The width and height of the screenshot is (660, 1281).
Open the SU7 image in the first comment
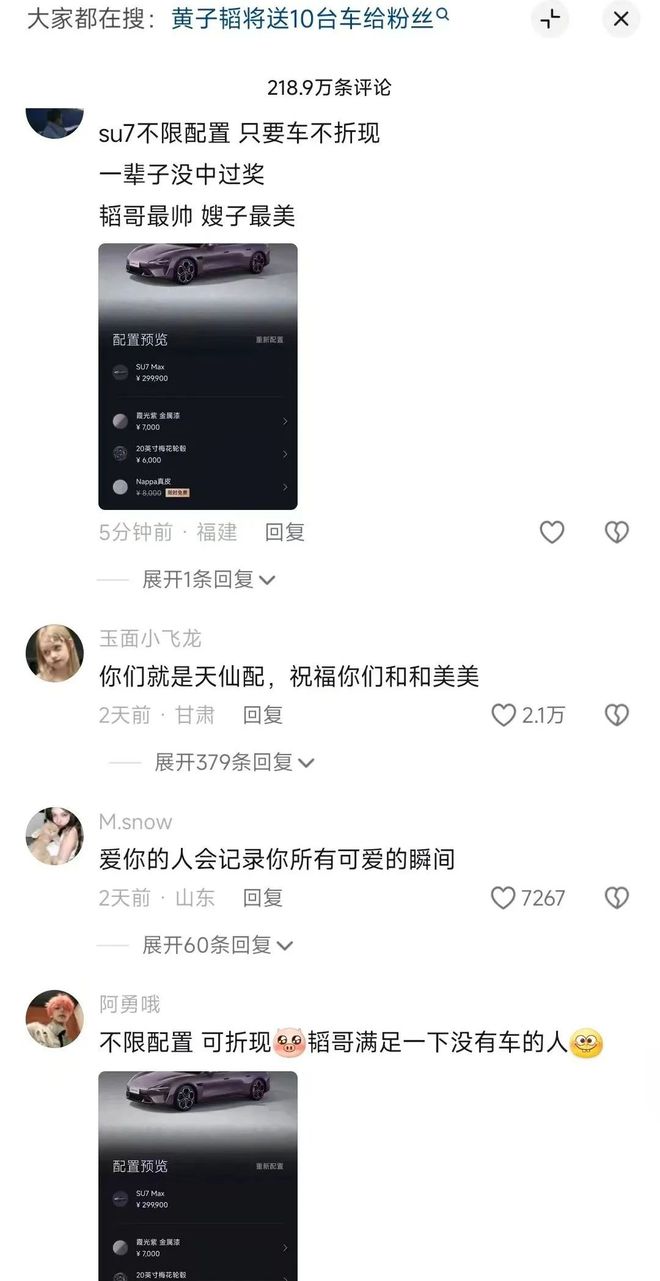[x=198, y=377]
